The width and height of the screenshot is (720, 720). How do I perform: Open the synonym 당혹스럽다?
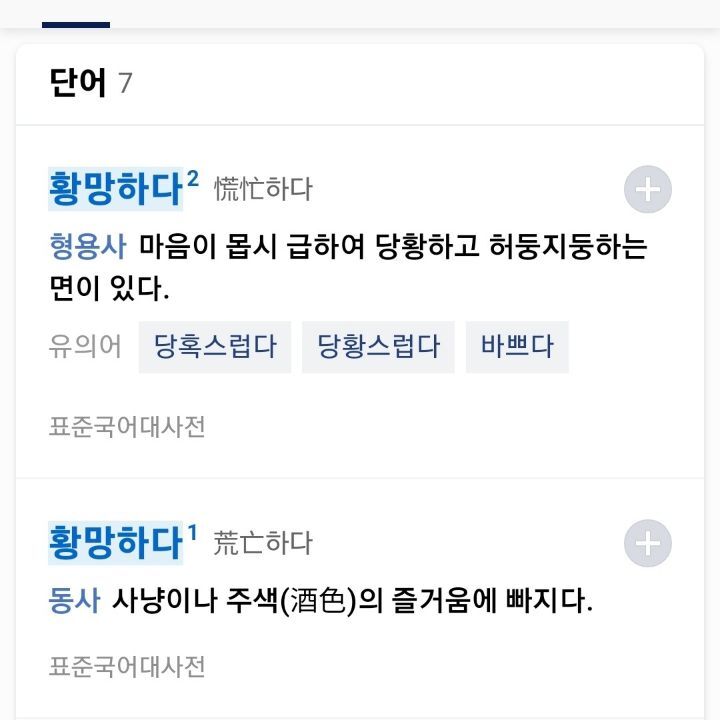[215, 347]
